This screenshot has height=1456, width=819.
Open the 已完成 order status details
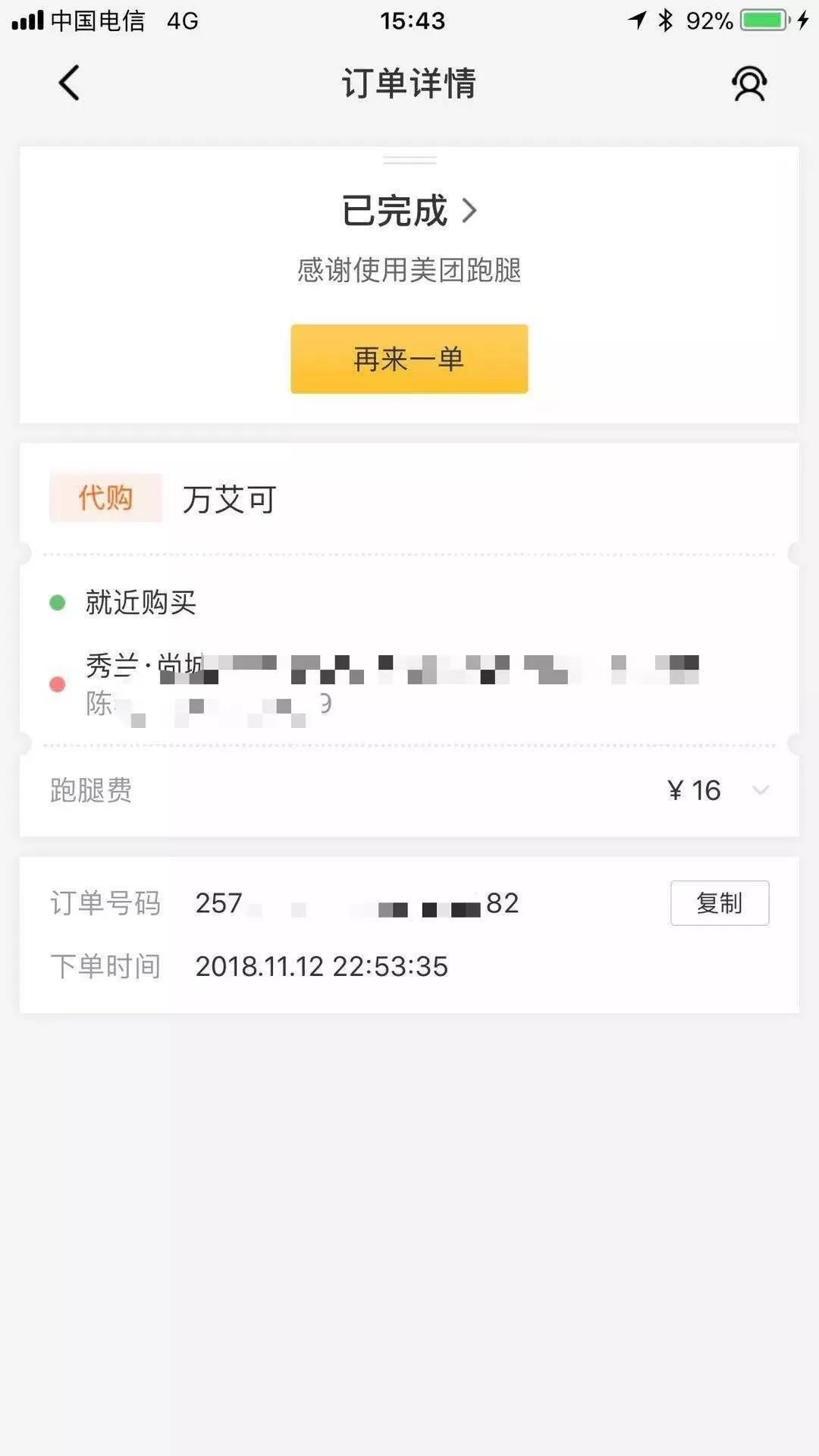coord(409,211)
